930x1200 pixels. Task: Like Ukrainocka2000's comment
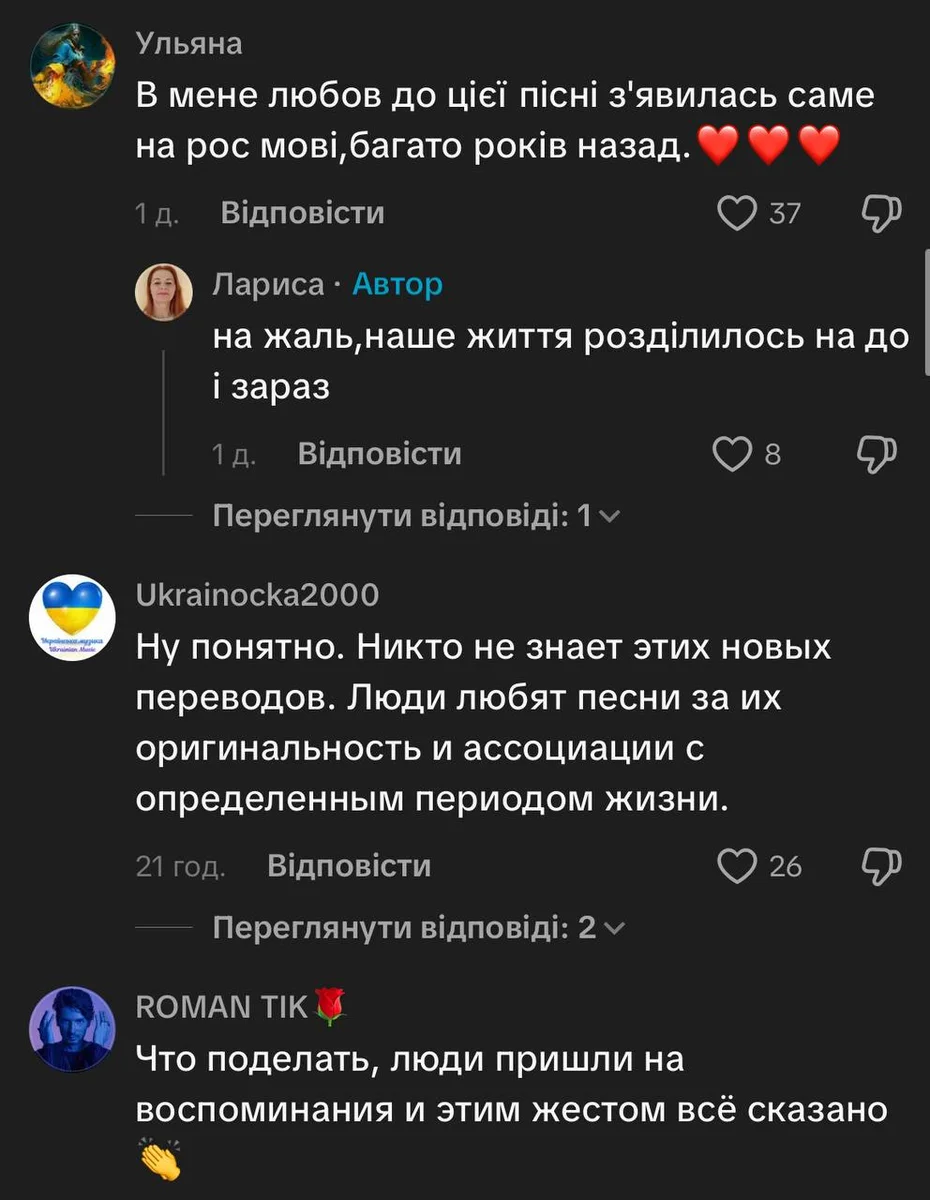pyautogui.click(x=738, y=866)
